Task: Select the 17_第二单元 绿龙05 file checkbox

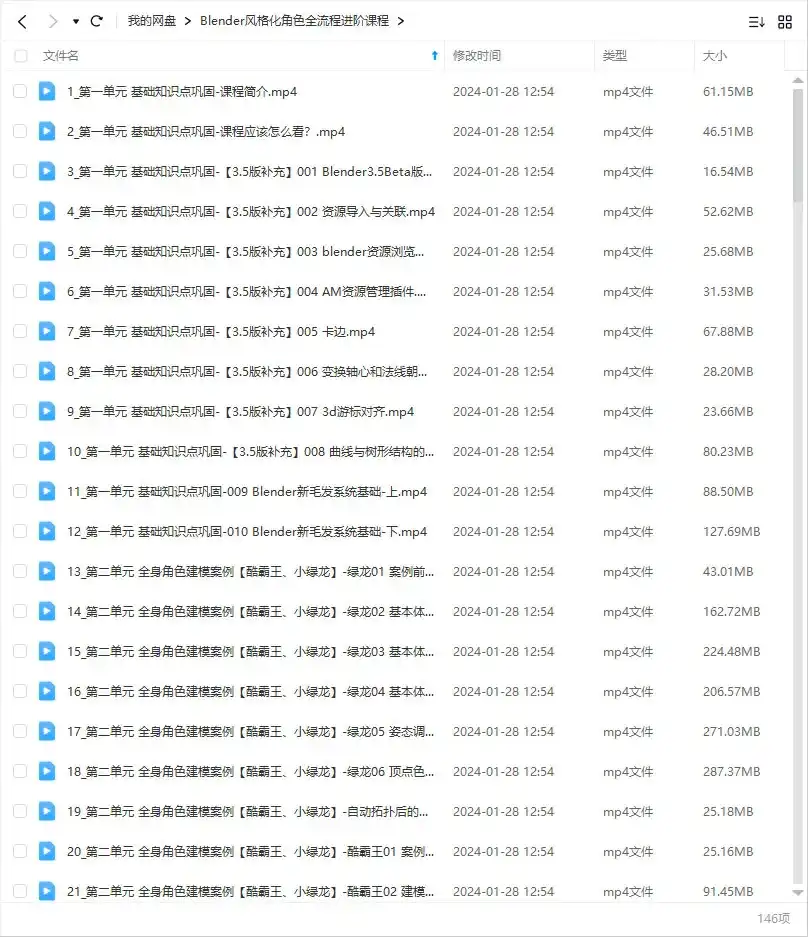Action: point(21,731)
